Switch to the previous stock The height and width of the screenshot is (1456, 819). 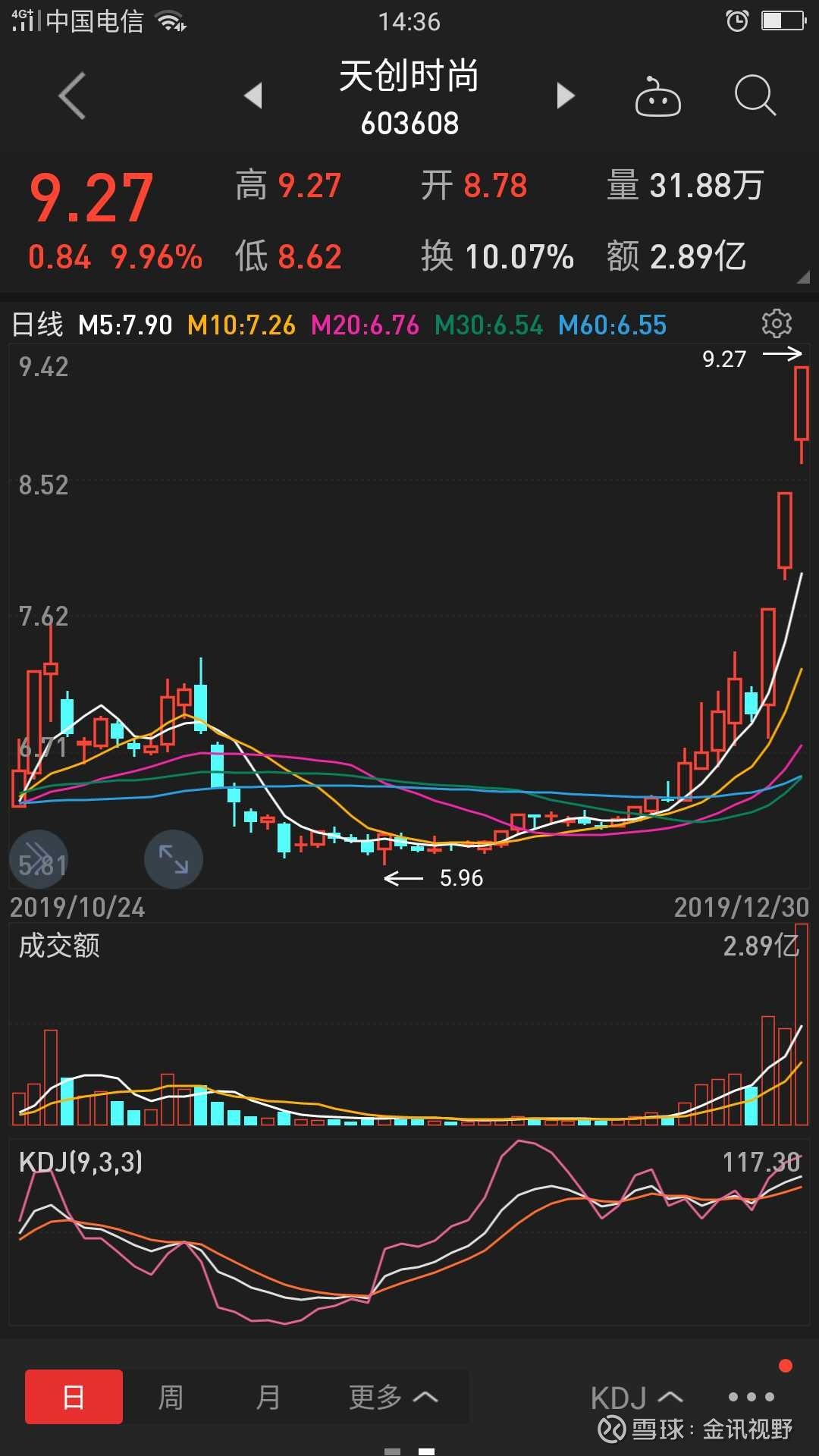coord(253,96)
